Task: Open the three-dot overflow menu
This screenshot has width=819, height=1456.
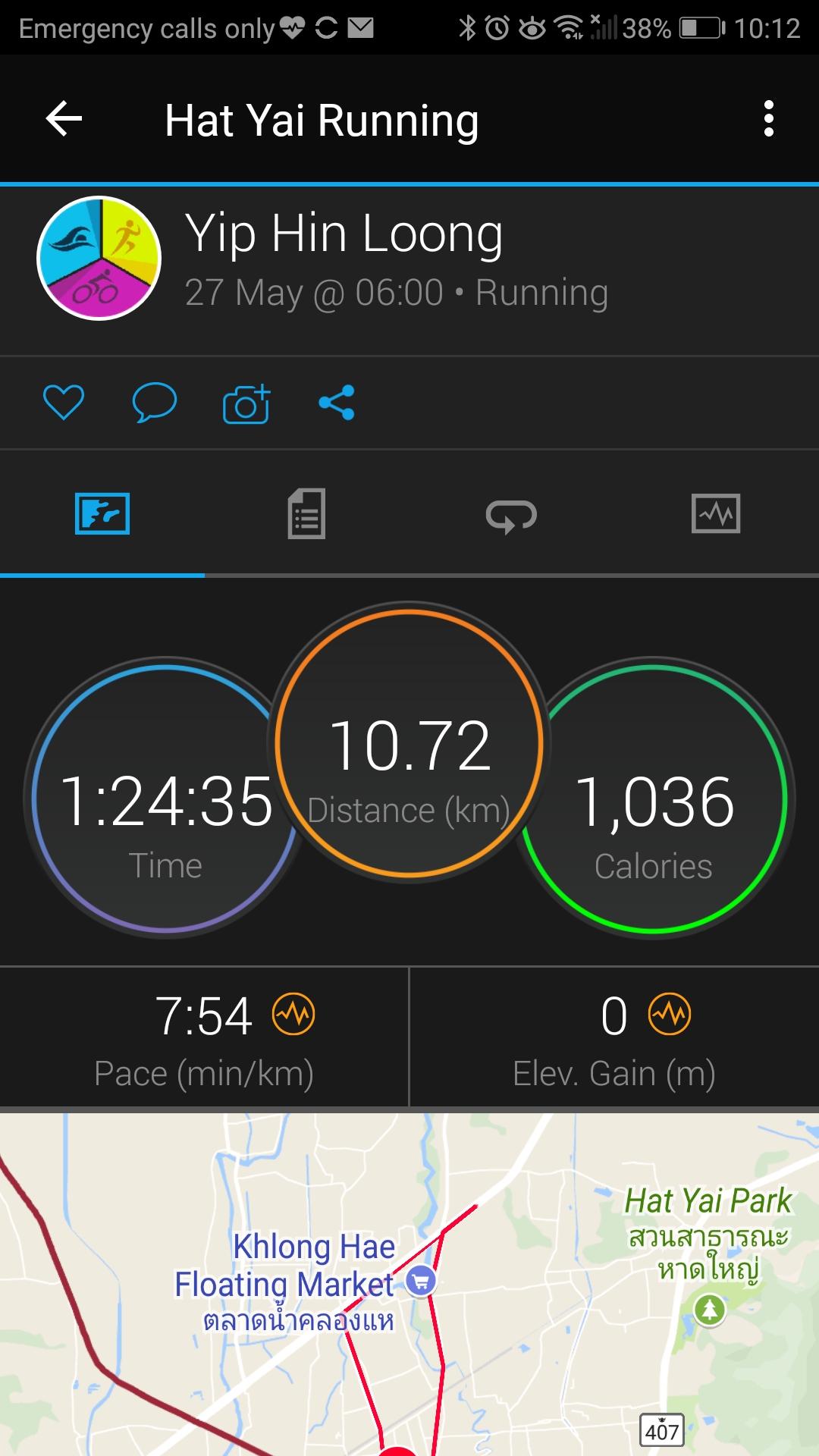Action: coord(768,120)
